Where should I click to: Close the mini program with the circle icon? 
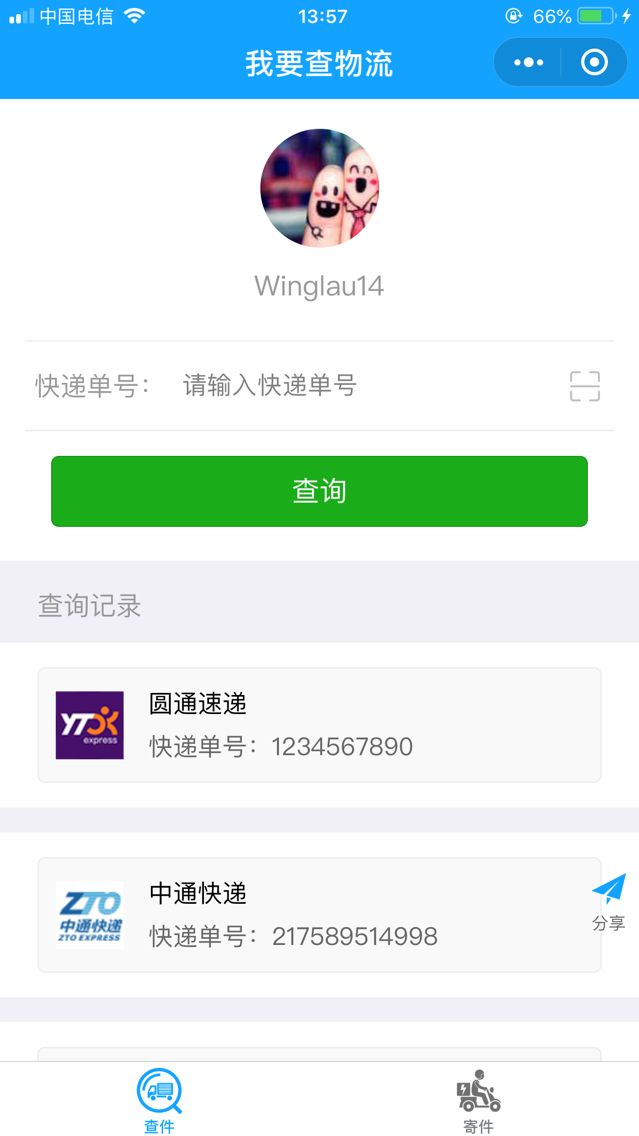(x=594, y=63)
